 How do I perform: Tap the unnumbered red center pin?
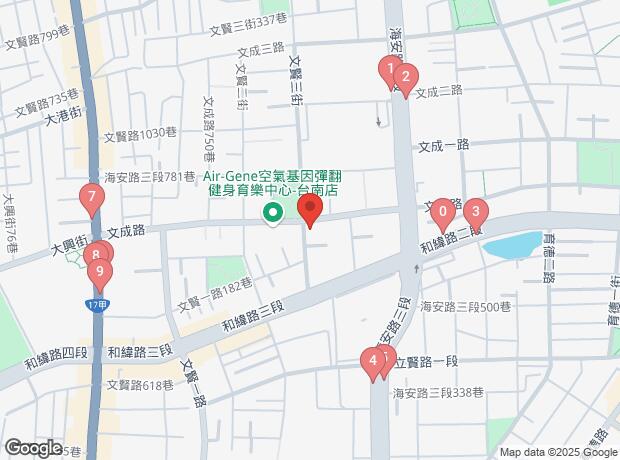310,210
